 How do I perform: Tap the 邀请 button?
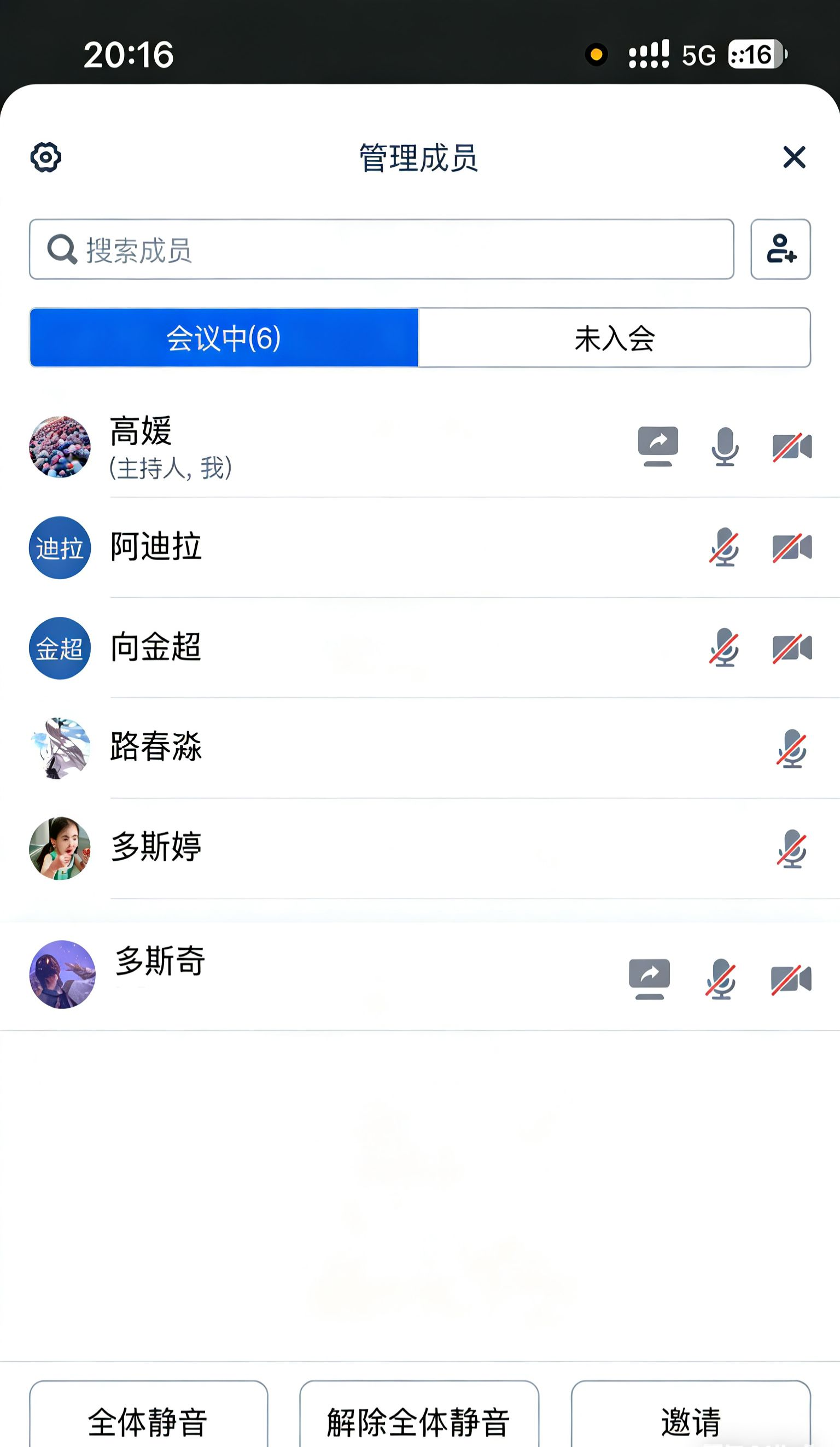pyautogui.click(x=691, y=1421)
